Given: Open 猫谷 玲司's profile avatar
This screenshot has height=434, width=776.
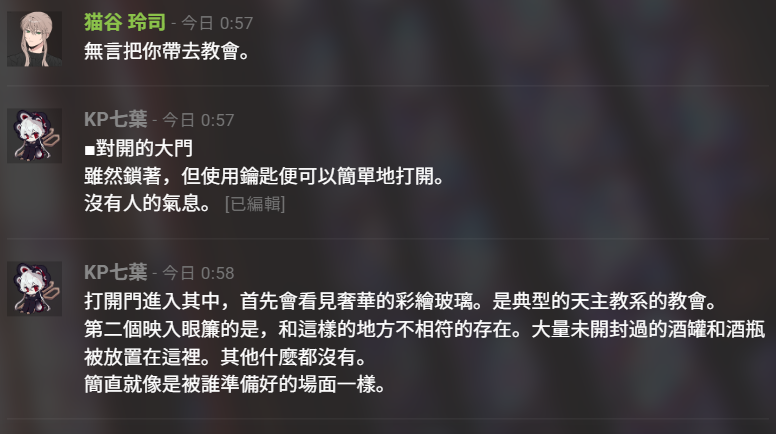Looking at the screenshot, I should pyautogui.click(x=35, y=40).
